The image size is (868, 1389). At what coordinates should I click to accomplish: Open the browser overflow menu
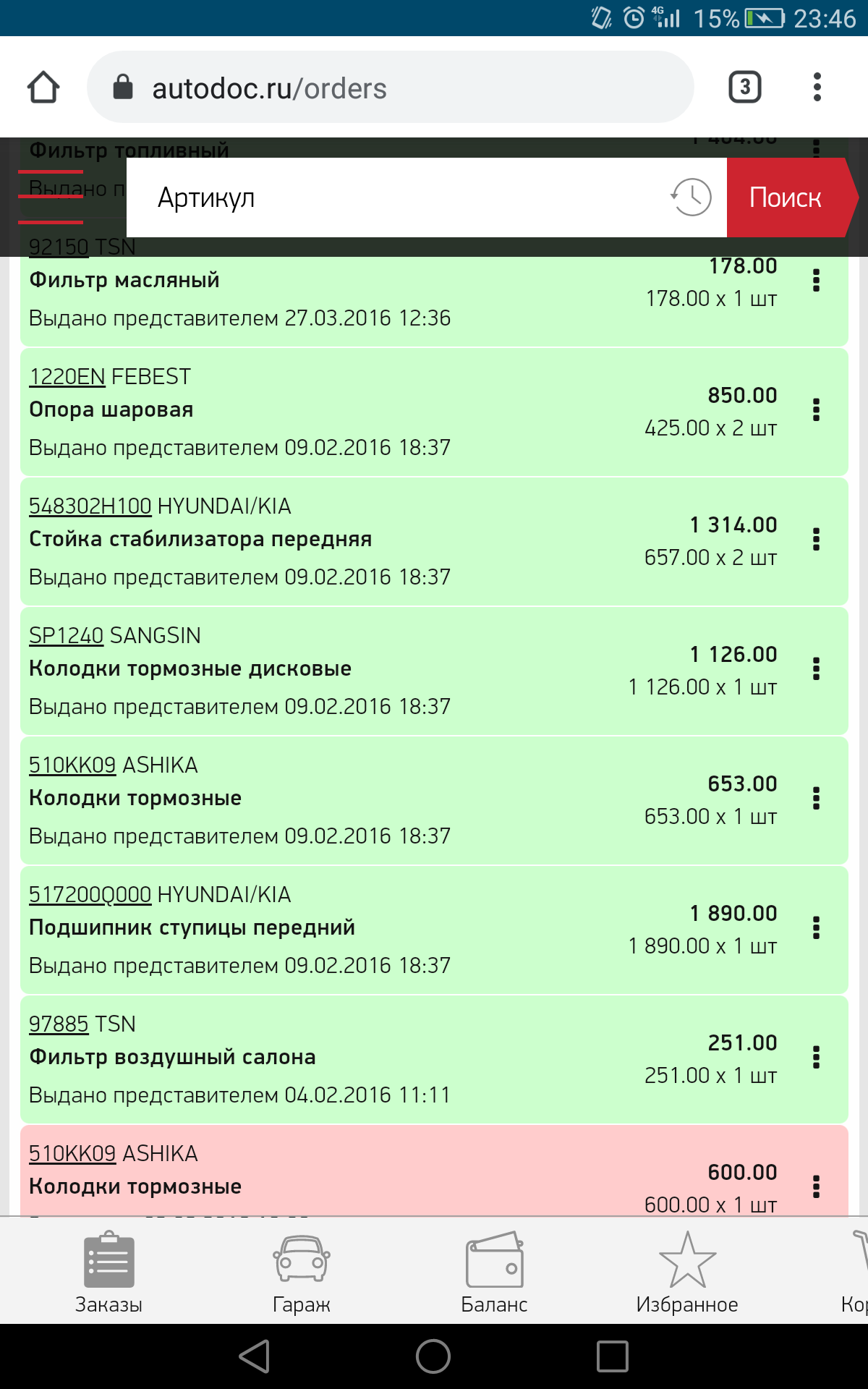(x=817, y=88)
